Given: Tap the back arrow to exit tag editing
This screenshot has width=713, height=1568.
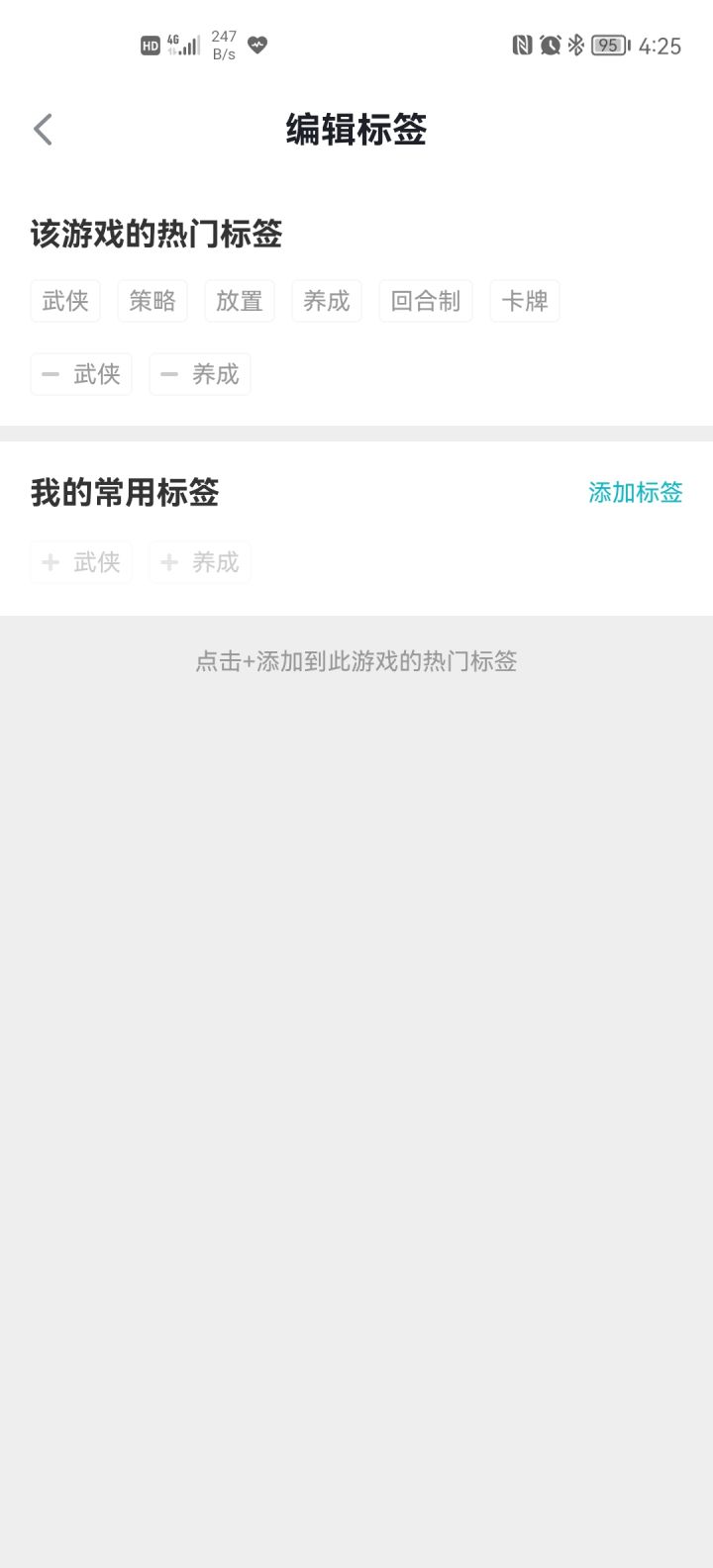Looking at the screenshot, I should pos(42,129).
